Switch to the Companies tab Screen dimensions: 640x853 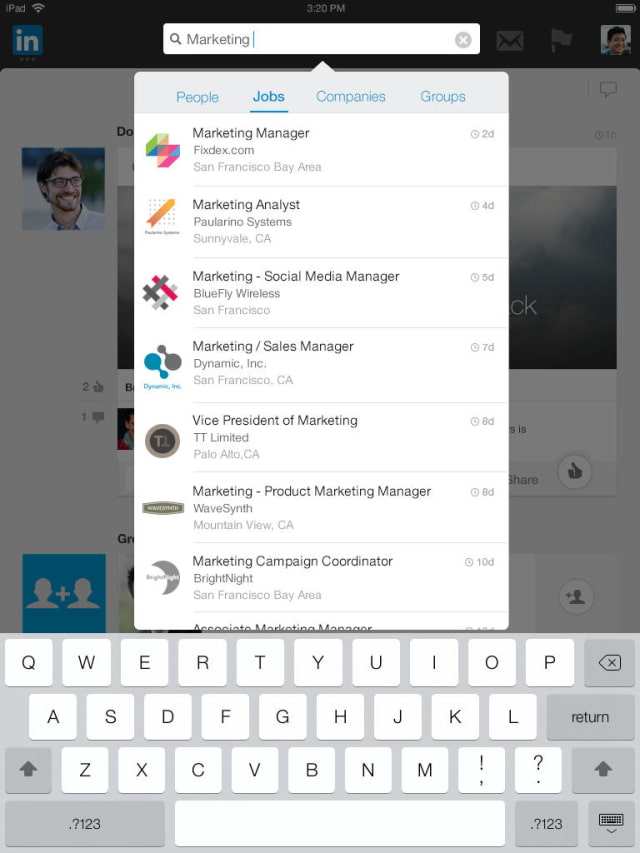pyautogui.click(x=350, y=97)
